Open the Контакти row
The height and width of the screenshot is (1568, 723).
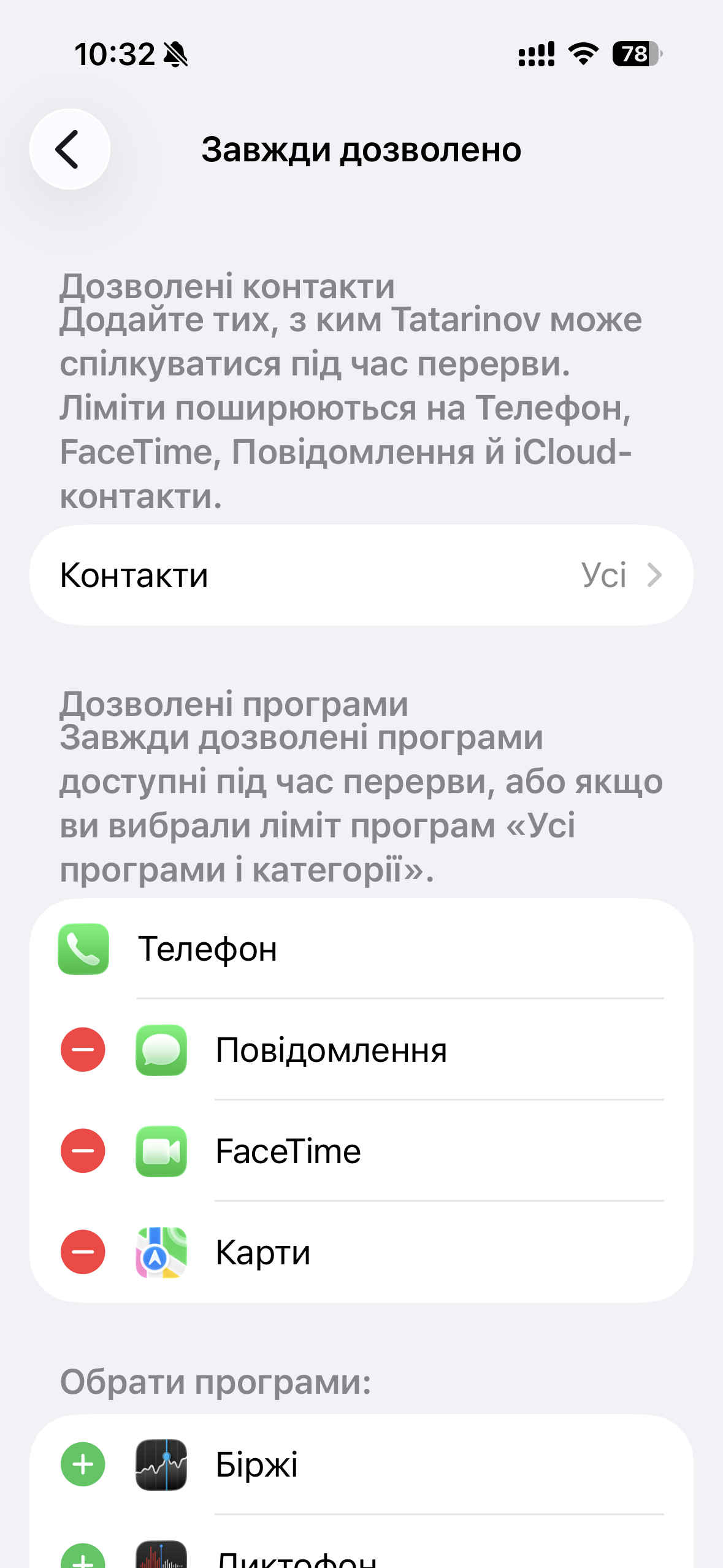[361, 575]
